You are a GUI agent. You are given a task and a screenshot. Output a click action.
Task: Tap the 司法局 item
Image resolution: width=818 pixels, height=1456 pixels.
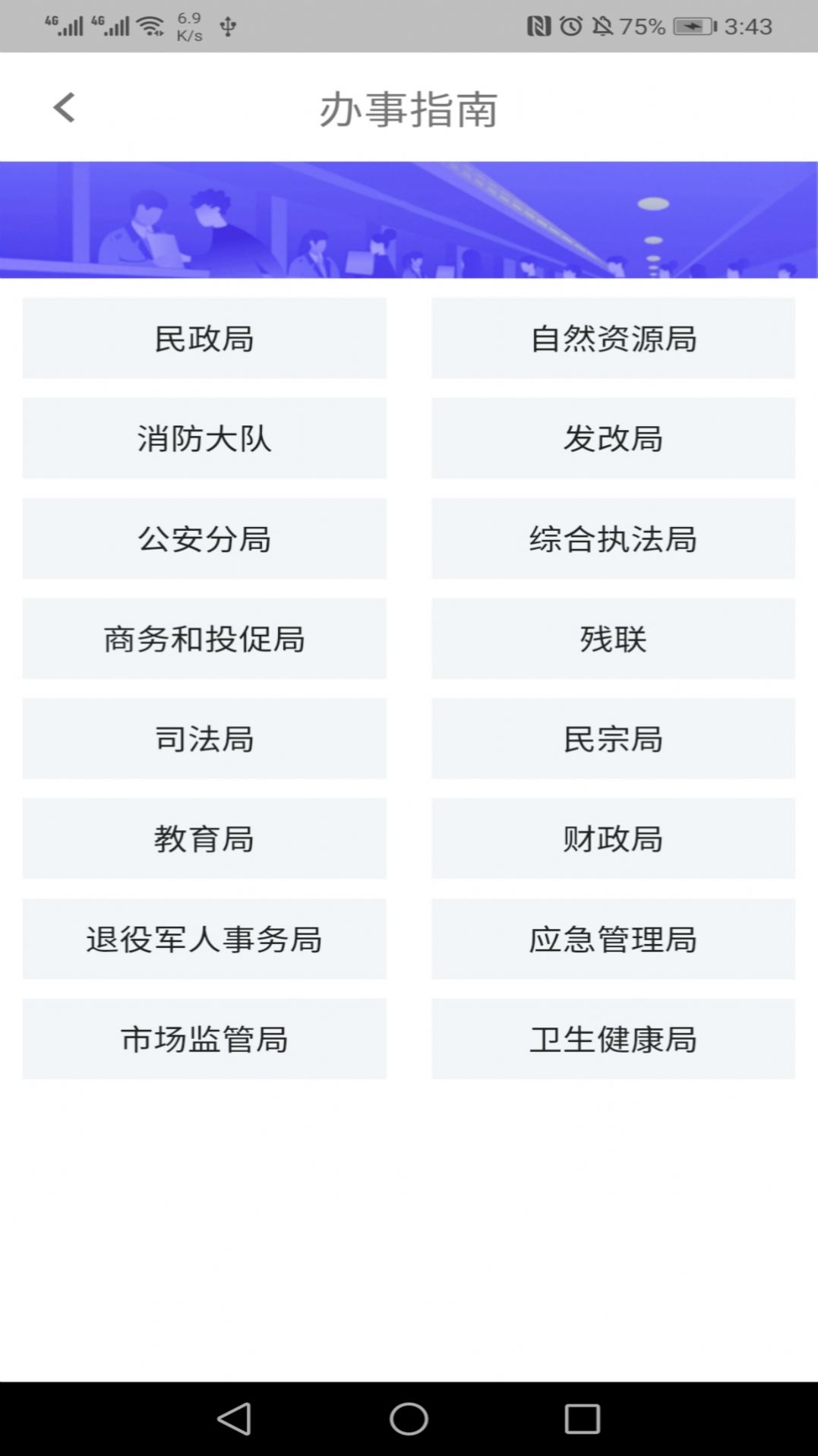coord(204,739)
